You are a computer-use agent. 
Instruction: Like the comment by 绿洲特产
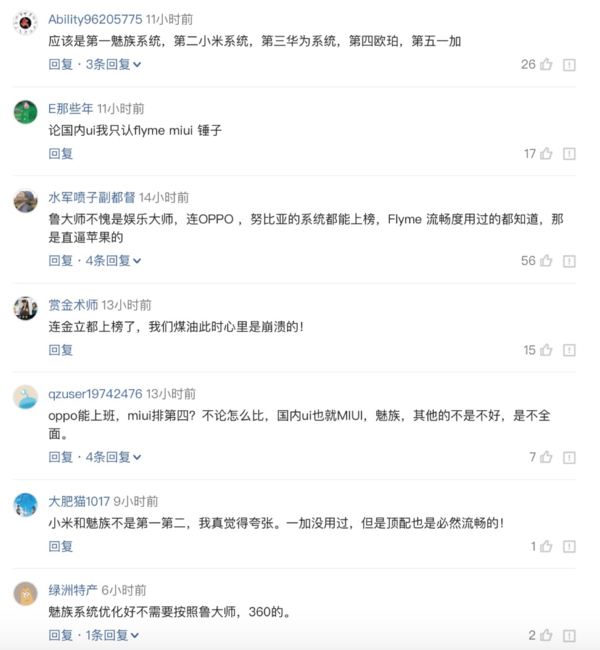(546, 635)
